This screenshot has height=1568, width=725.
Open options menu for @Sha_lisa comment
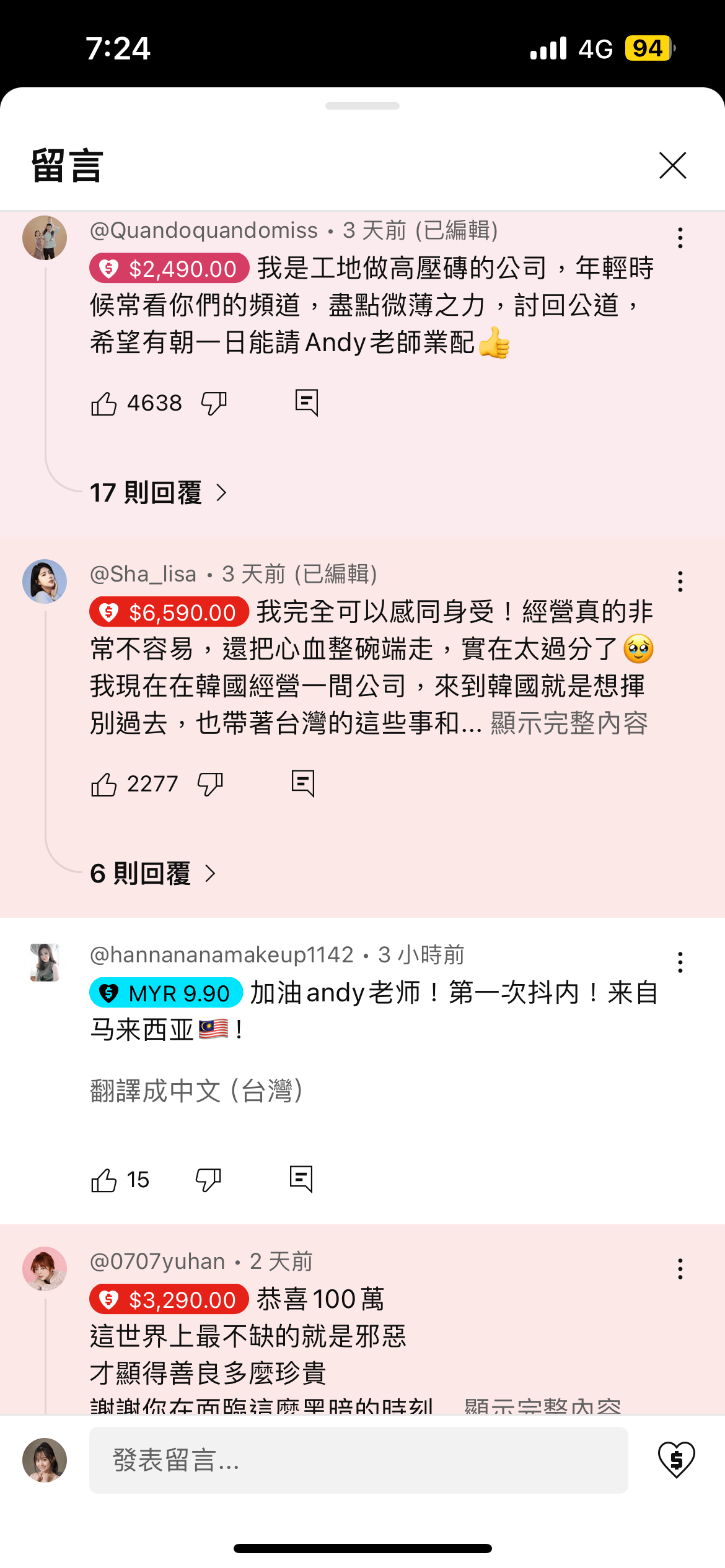[680, 581]
